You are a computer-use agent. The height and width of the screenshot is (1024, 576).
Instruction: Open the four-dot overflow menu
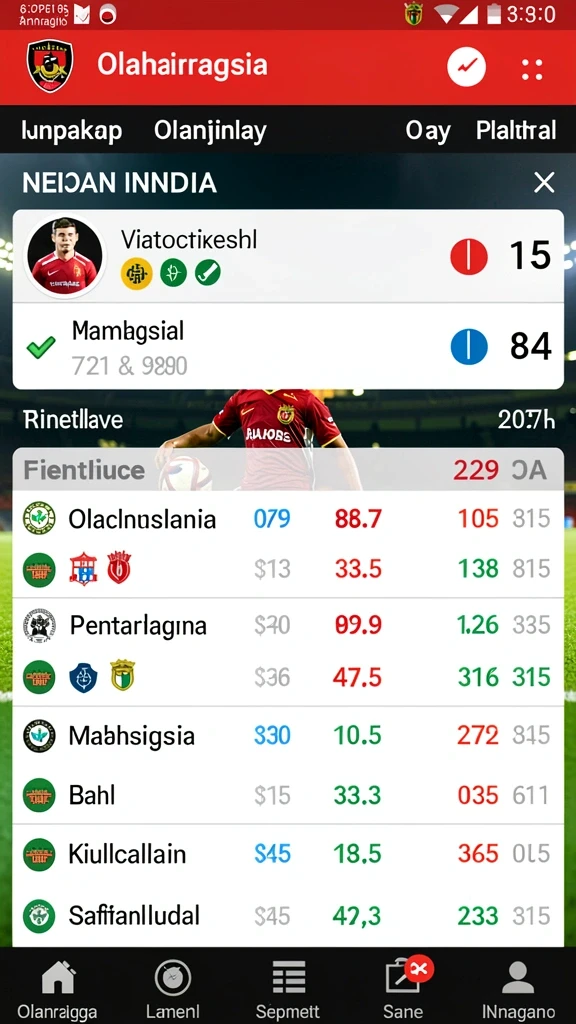click(532, 69)
